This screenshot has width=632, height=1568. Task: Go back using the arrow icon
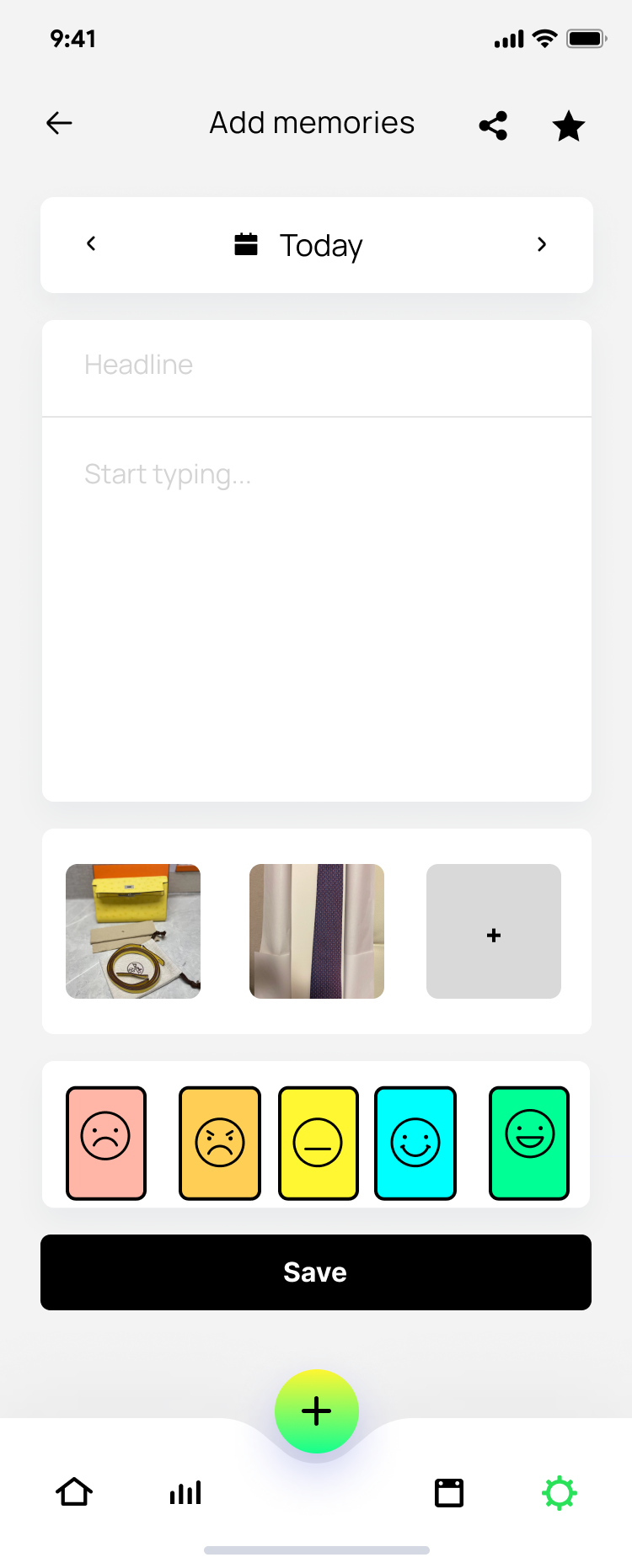[x=59, y=123]
